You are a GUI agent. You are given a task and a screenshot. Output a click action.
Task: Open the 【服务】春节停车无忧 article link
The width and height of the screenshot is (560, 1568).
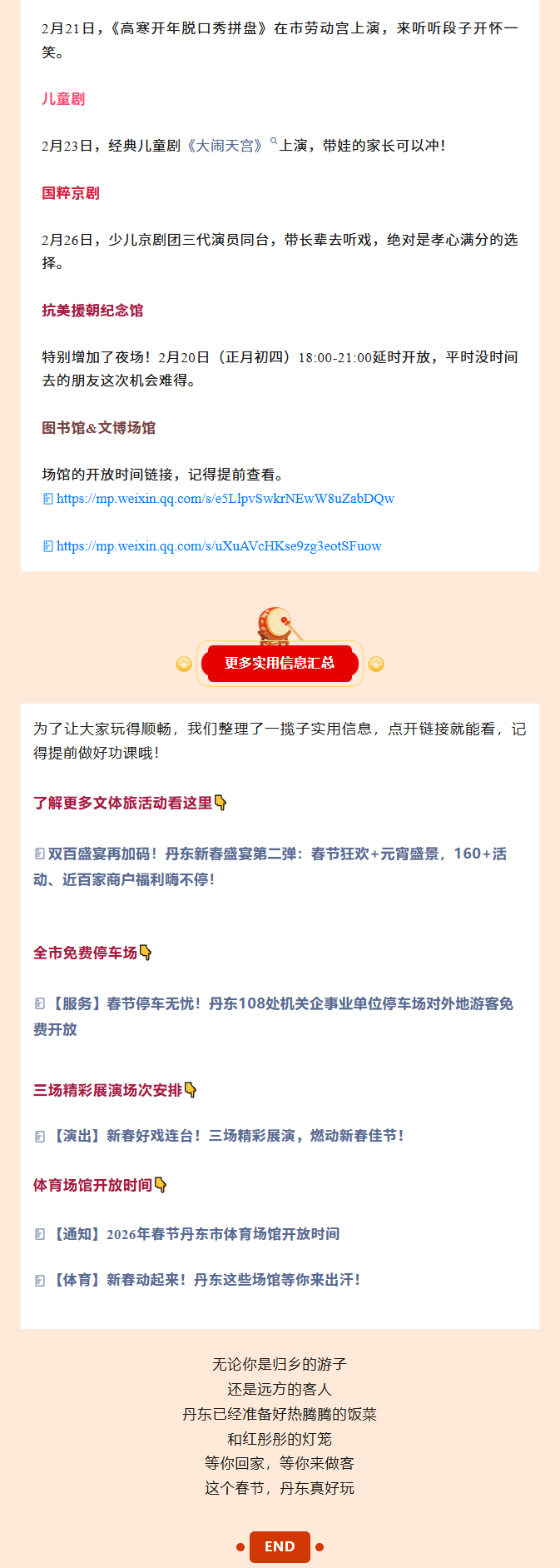(x=281, y=1004)
